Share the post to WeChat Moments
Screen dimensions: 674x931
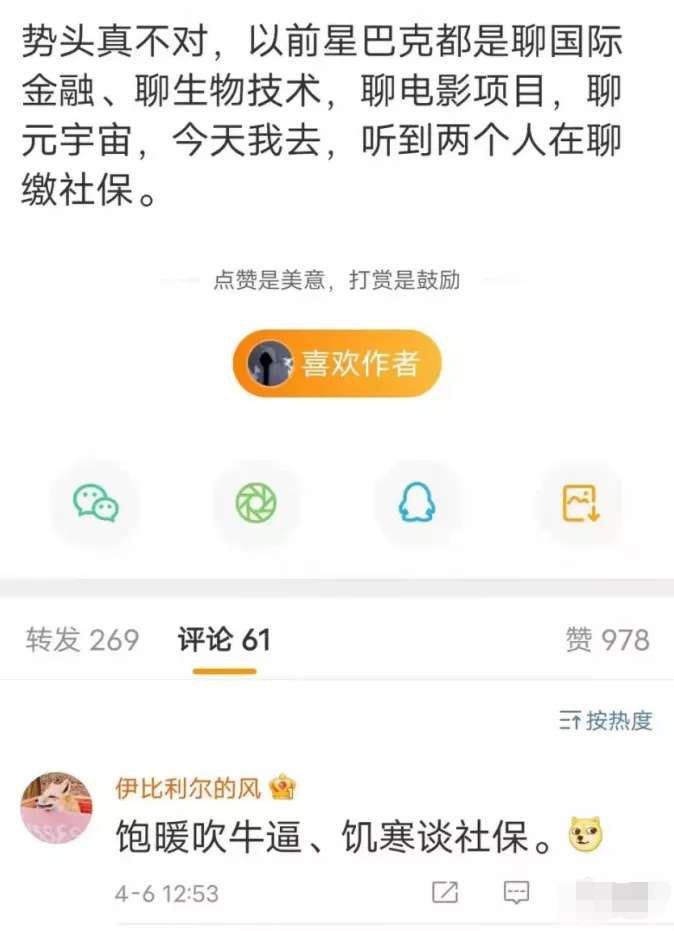click(256, 503)
